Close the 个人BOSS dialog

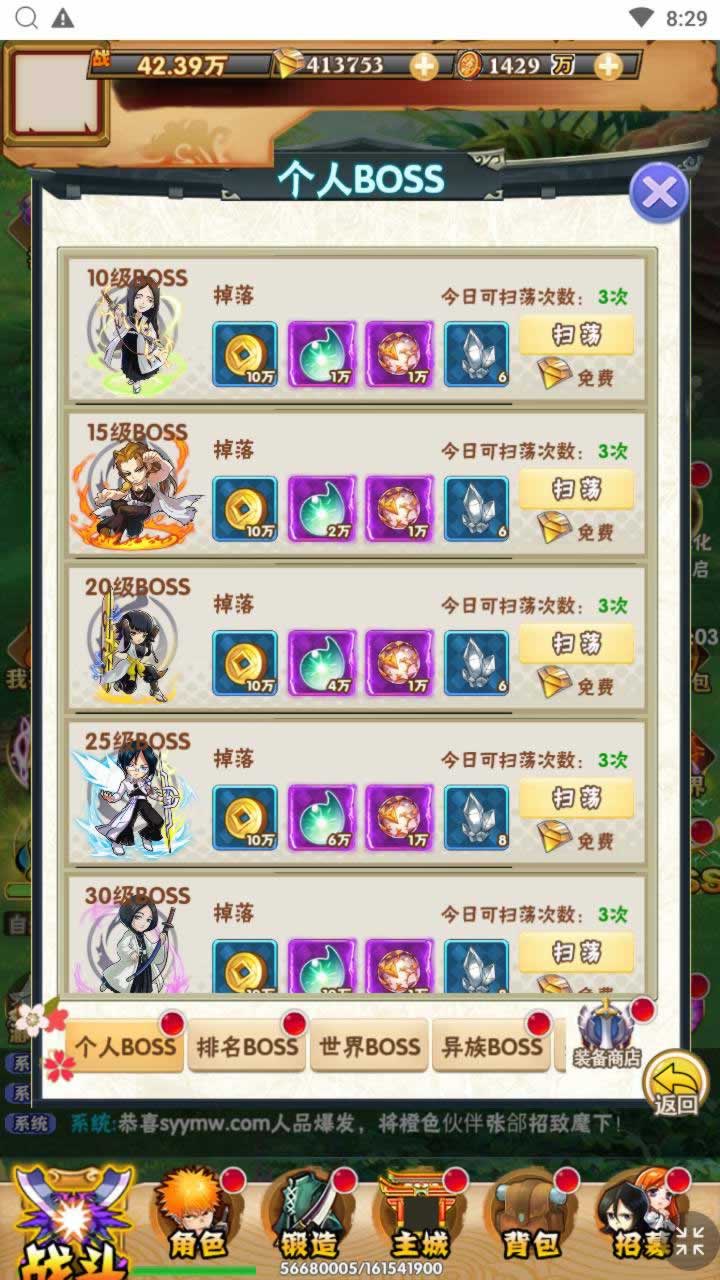point(658,192)
